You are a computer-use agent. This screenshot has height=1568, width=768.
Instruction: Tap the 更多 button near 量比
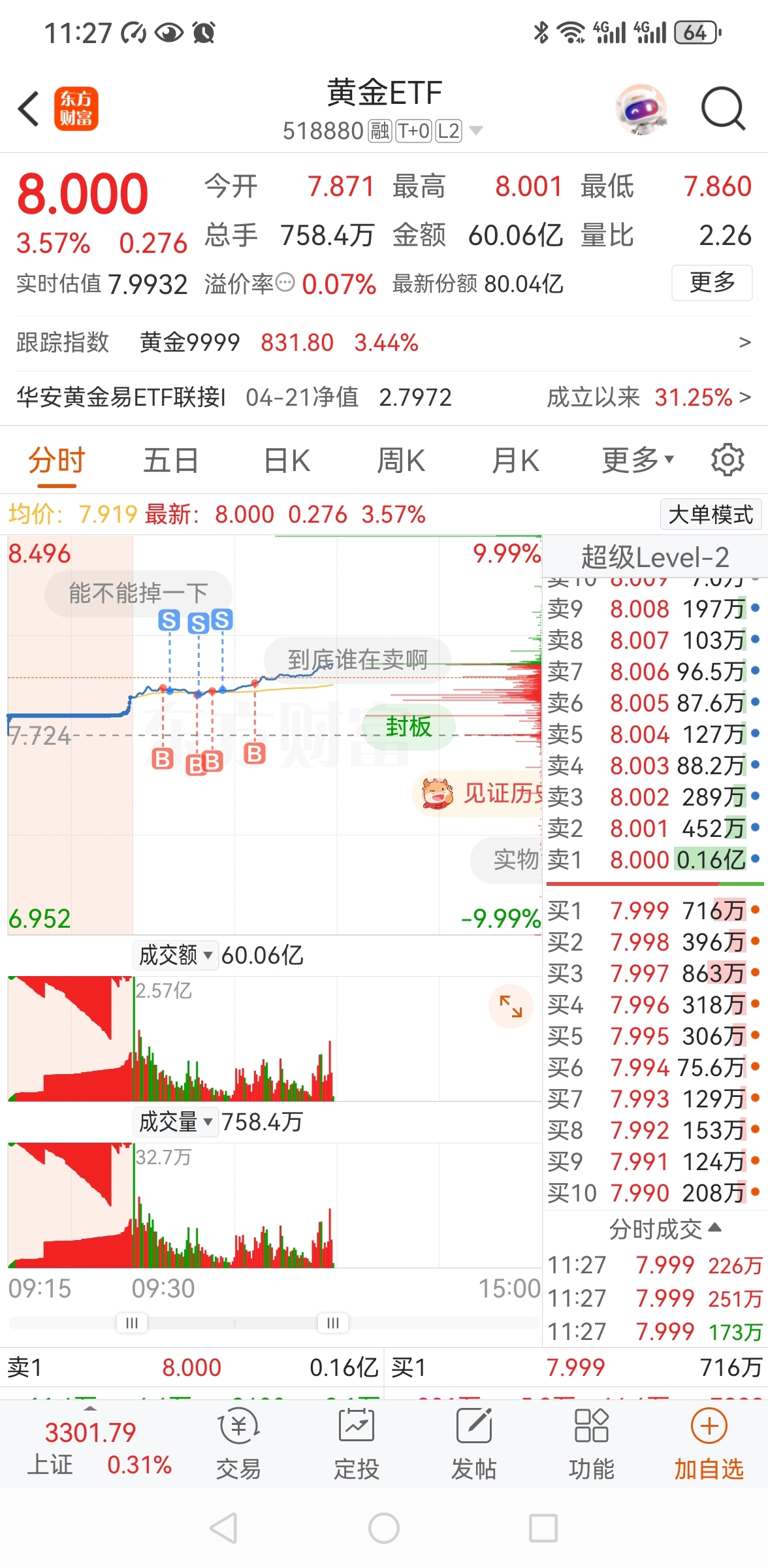(x=711, y=282)
